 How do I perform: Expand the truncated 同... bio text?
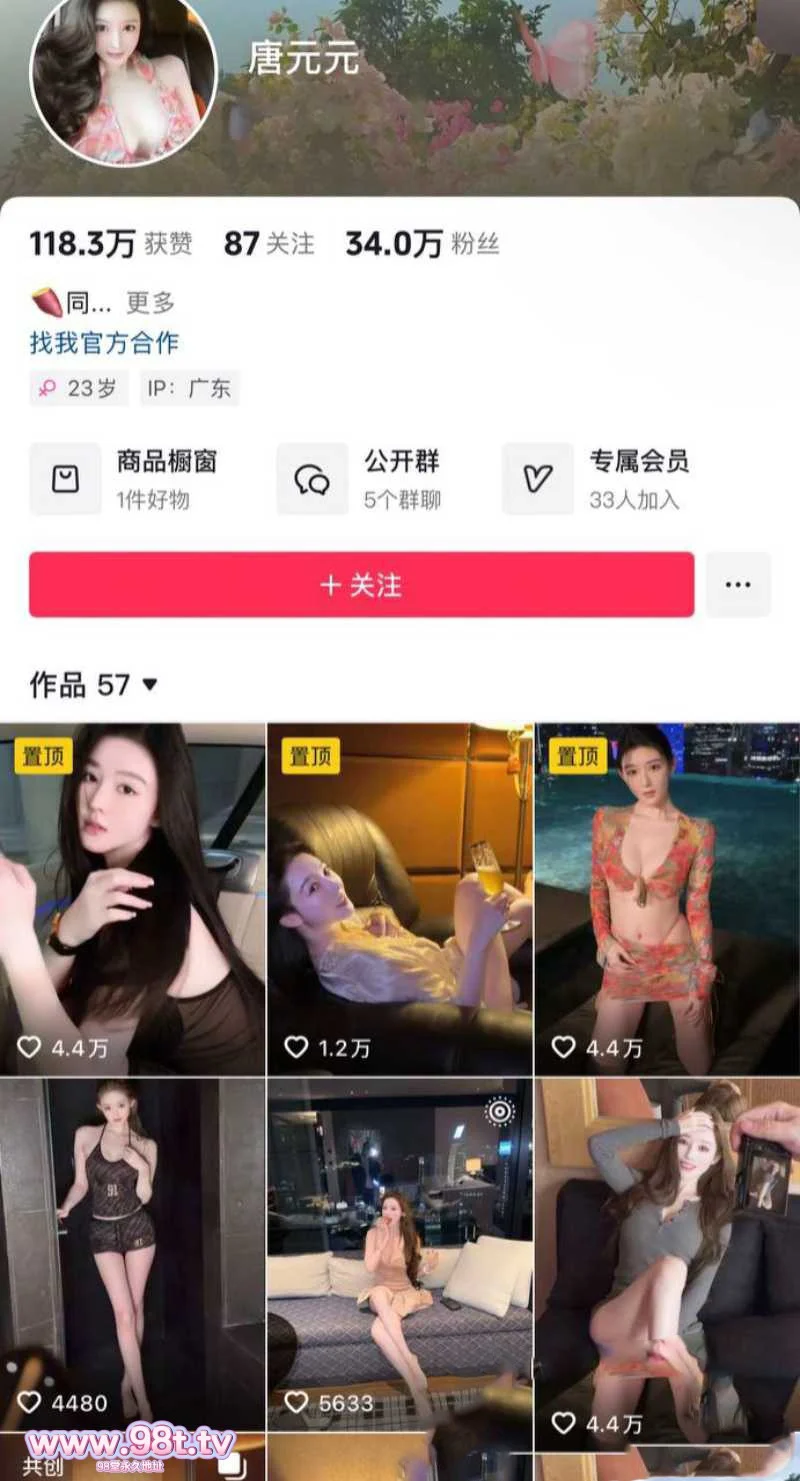click(77, 301)
